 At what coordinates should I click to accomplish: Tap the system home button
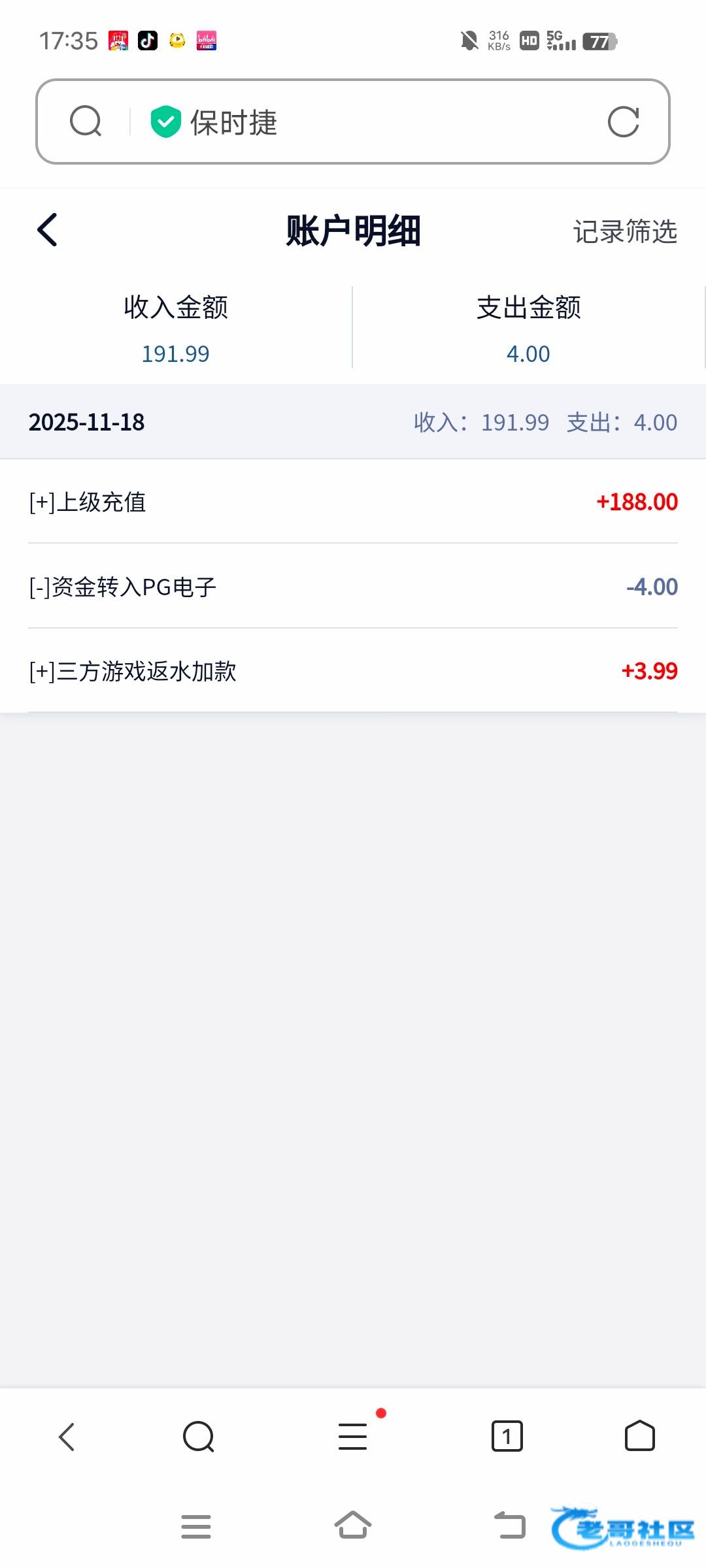coord(353,1526)
